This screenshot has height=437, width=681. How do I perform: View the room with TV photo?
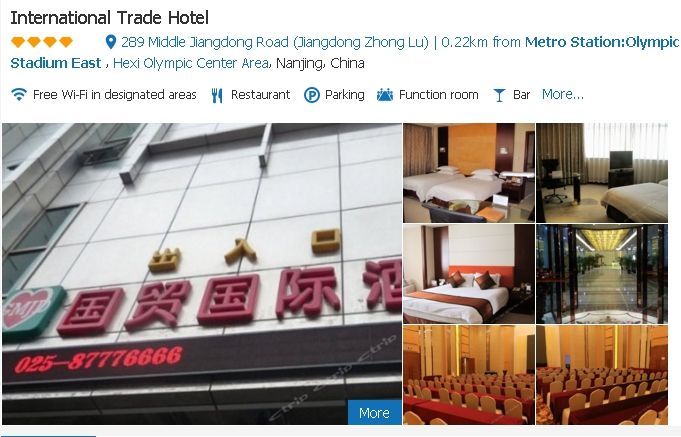[601, 172]
